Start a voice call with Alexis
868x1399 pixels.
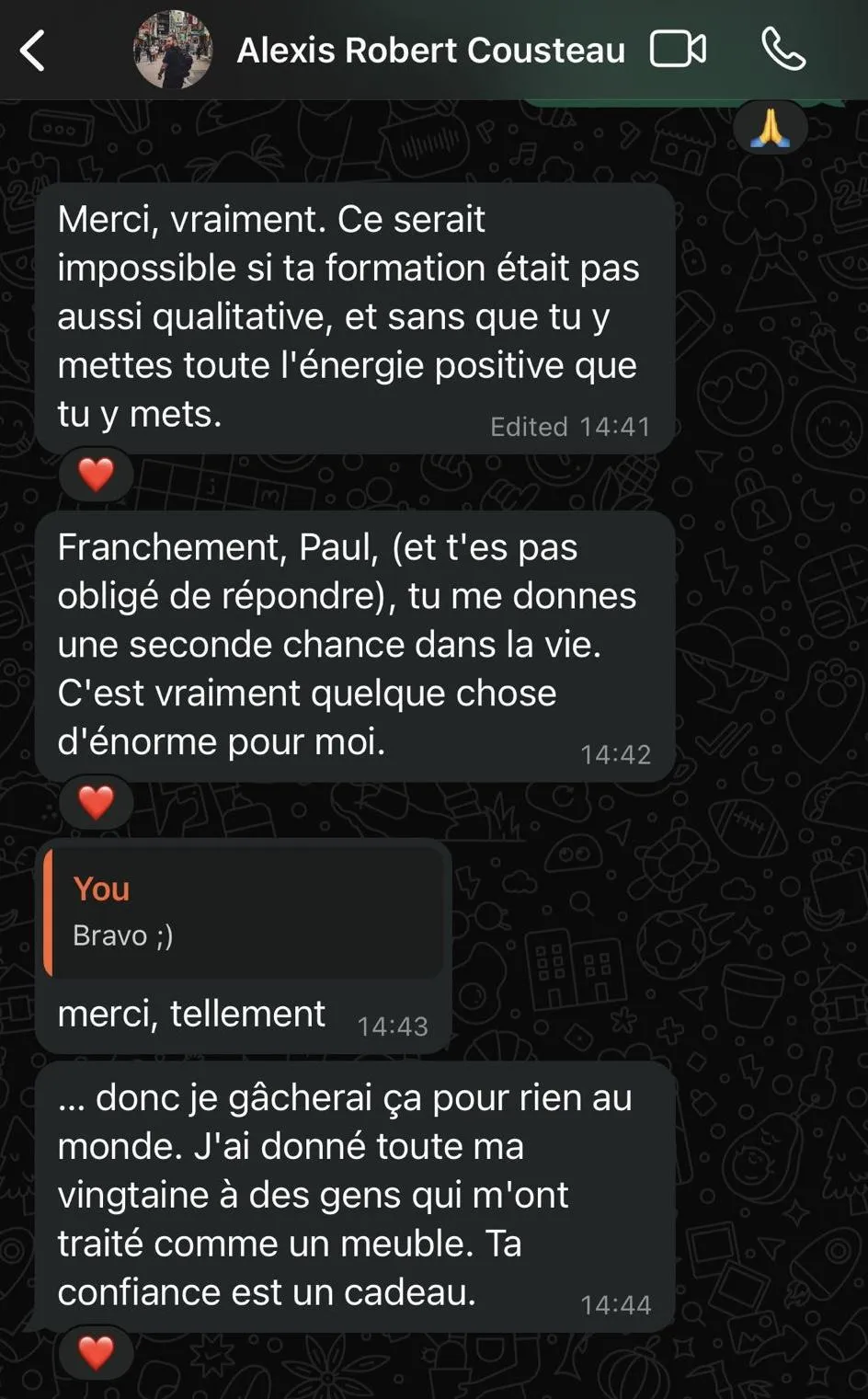pos(783,50)
